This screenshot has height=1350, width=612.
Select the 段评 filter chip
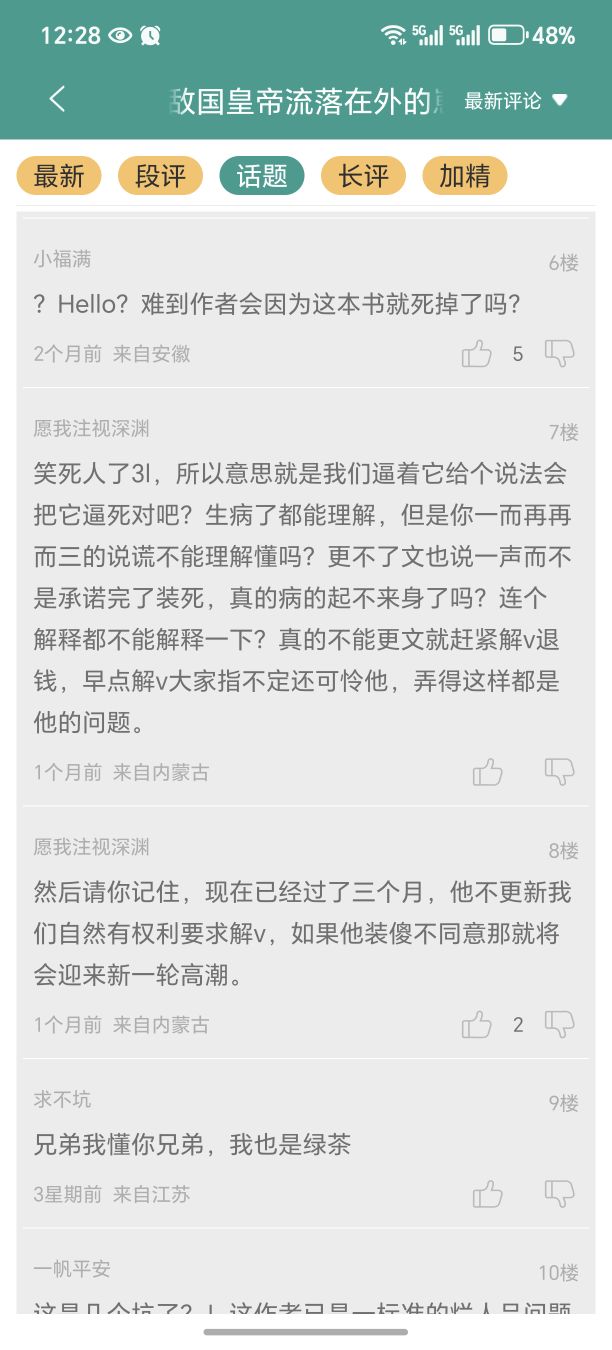coord(160,176)
